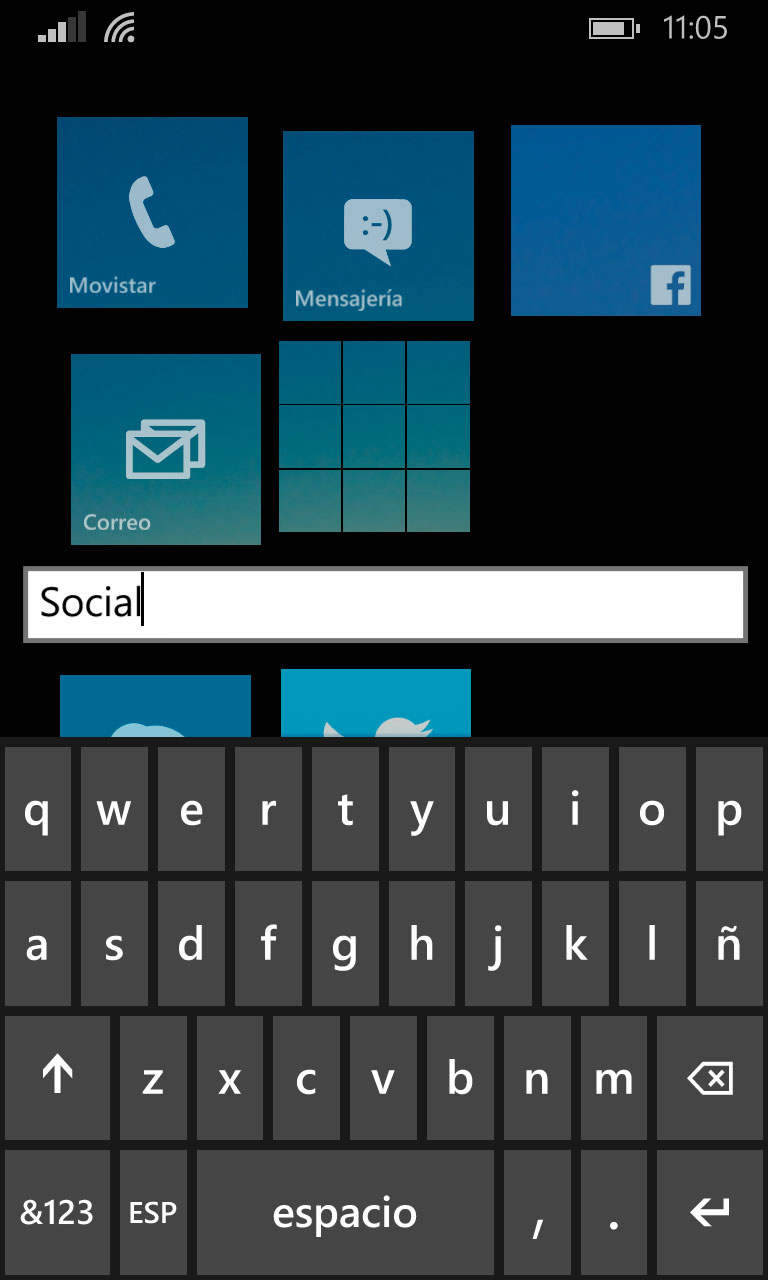The height and width of the screenshot is (1280, 768).
Task: Tap the shift key
Action: tap(57, 1079)
